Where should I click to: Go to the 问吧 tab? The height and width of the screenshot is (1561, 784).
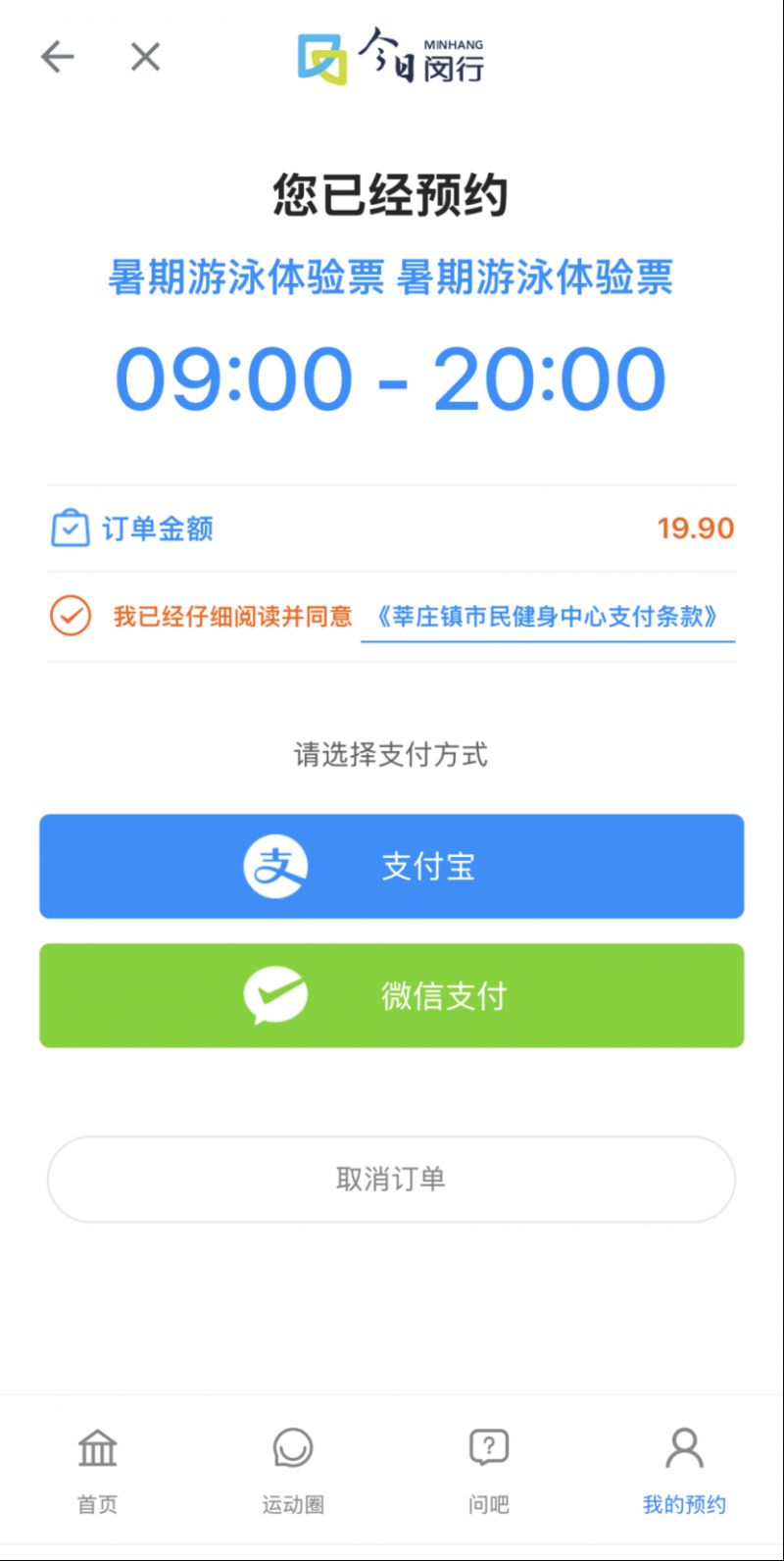pyautogui.click(x=488, y=1471)
